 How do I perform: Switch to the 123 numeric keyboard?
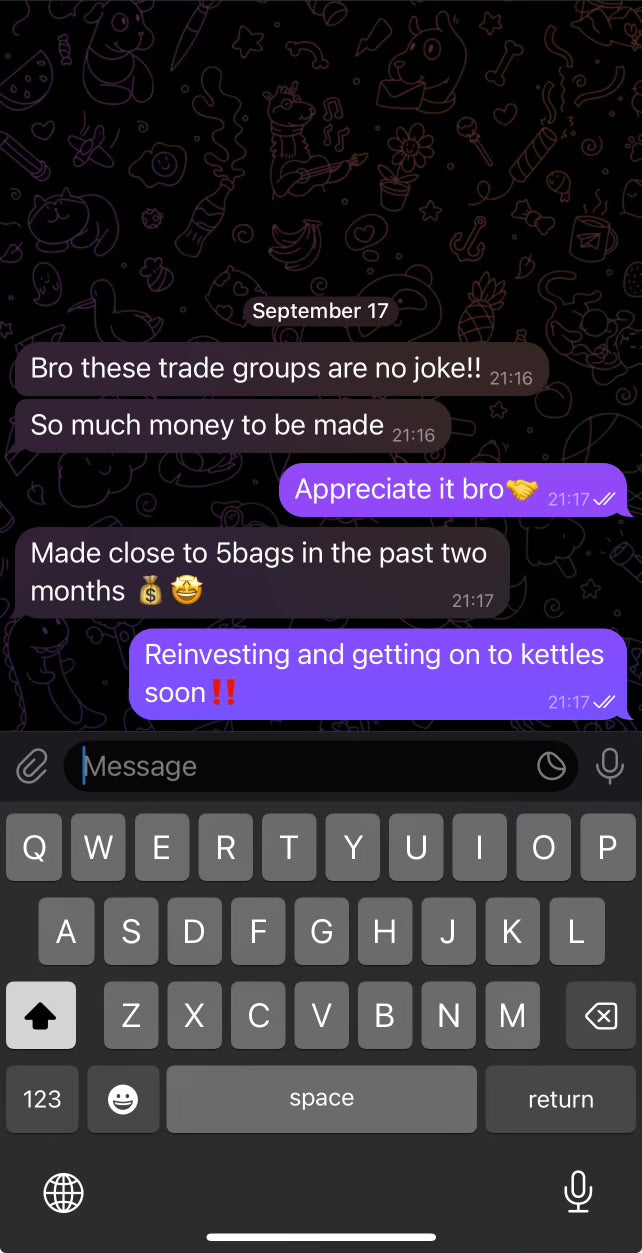point(42,1099)
